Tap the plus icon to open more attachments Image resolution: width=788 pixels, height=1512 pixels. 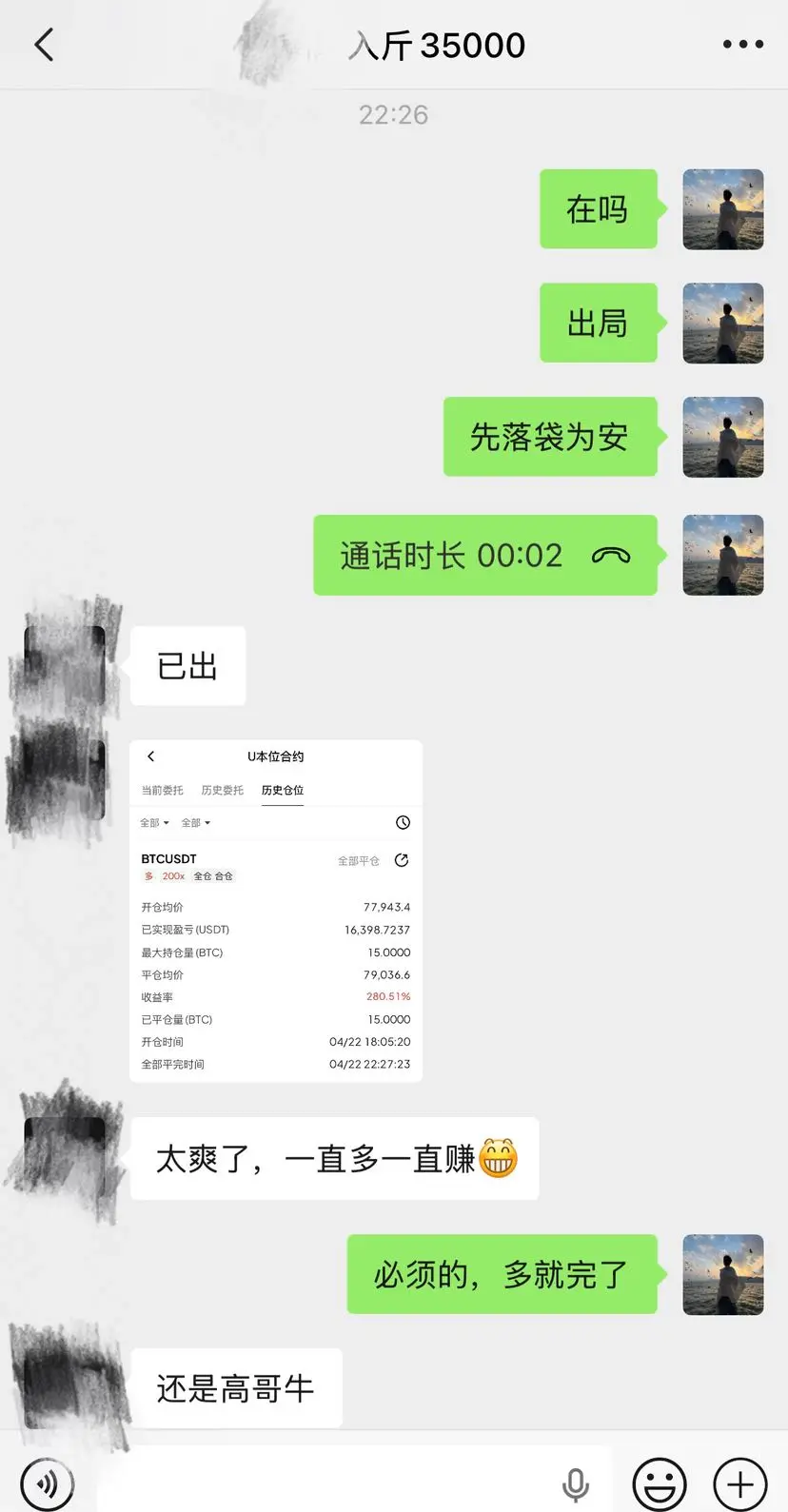pyautogui.click(x=738, y=1483)
